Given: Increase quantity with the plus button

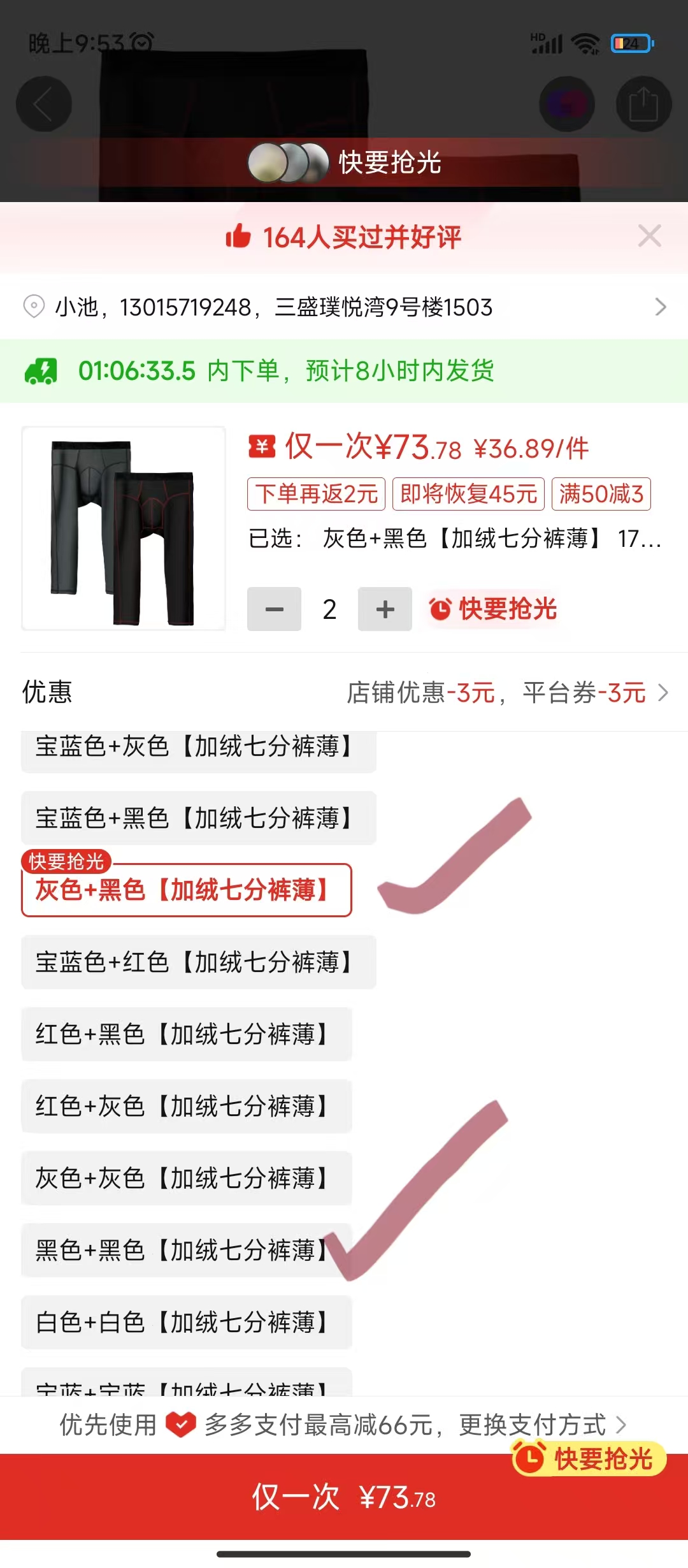Looking at the screenshot, I should 385,609.
